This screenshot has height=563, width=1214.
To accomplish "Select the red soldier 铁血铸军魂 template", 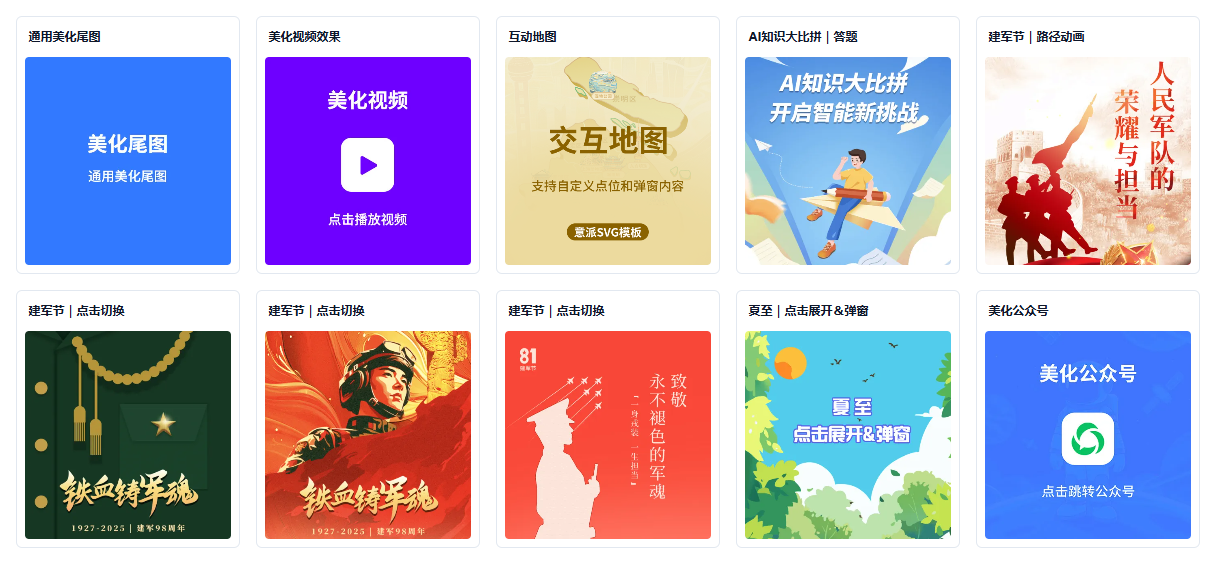I will click(368, 434).
